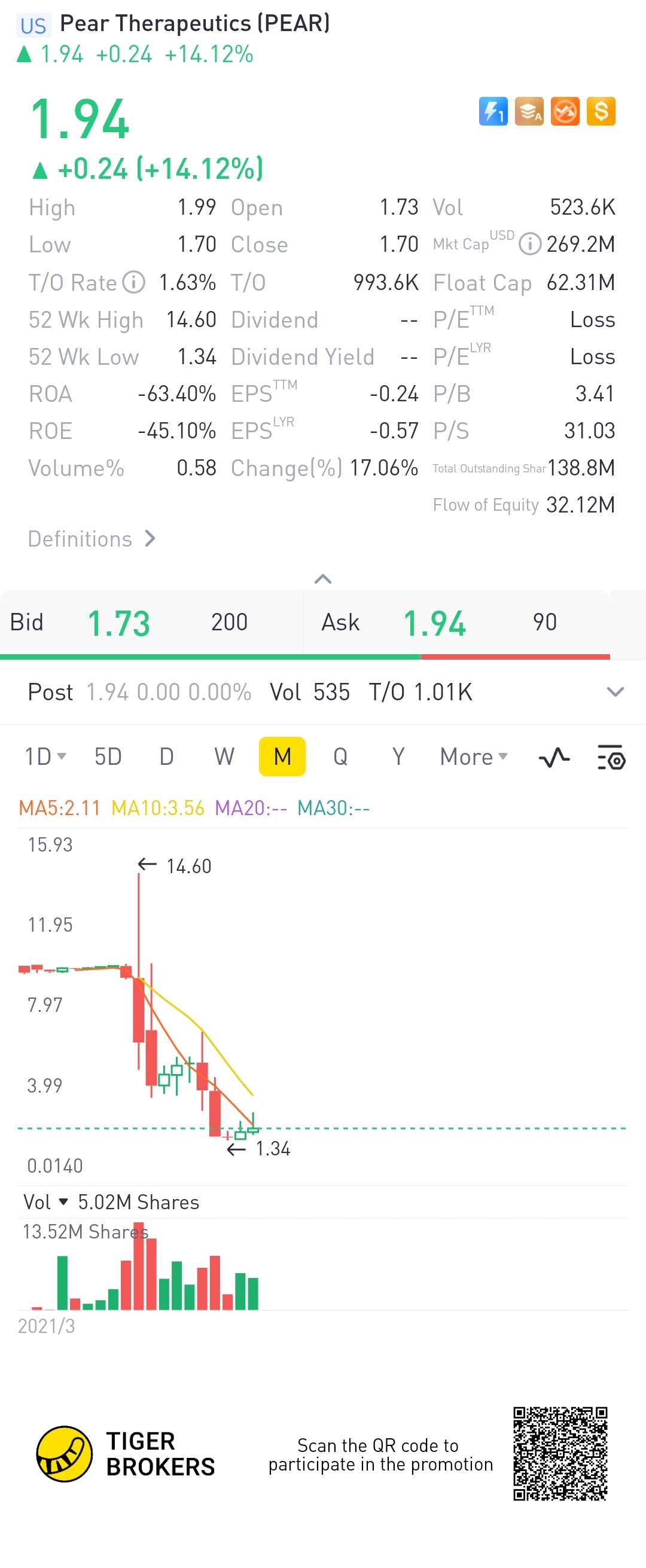Screen dimensions: 646x1568
Task: Tap the blue lightning badge icon
Action: pyautogui.click(x=492, y=111)
